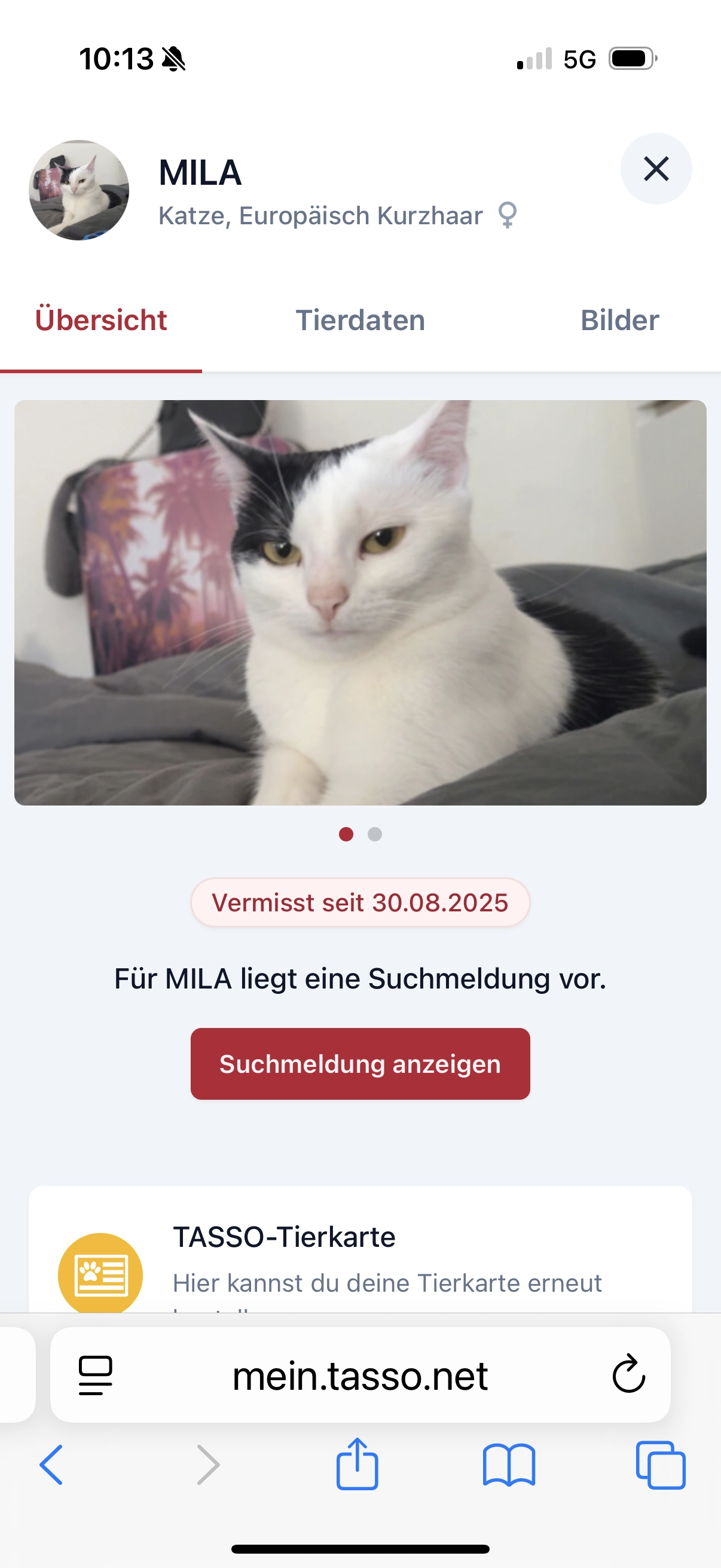Image resolution: width=721 pixels, height=1568 pixels.
Task: Tap the mein.tasso.net address bar
Action: [360, 1375]
